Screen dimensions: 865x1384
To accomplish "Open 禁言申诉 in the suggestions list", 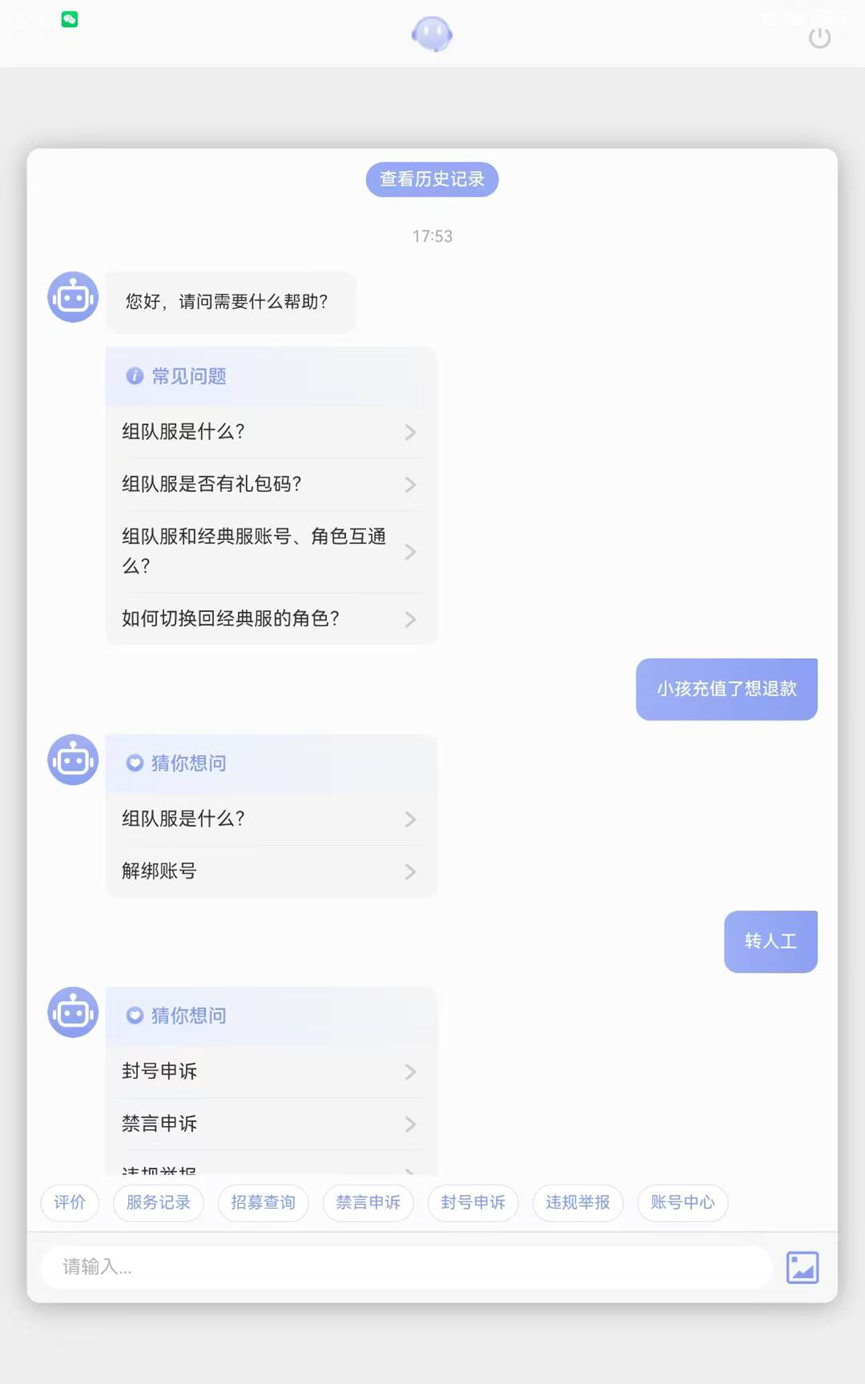I will (x=271, y=1124).
